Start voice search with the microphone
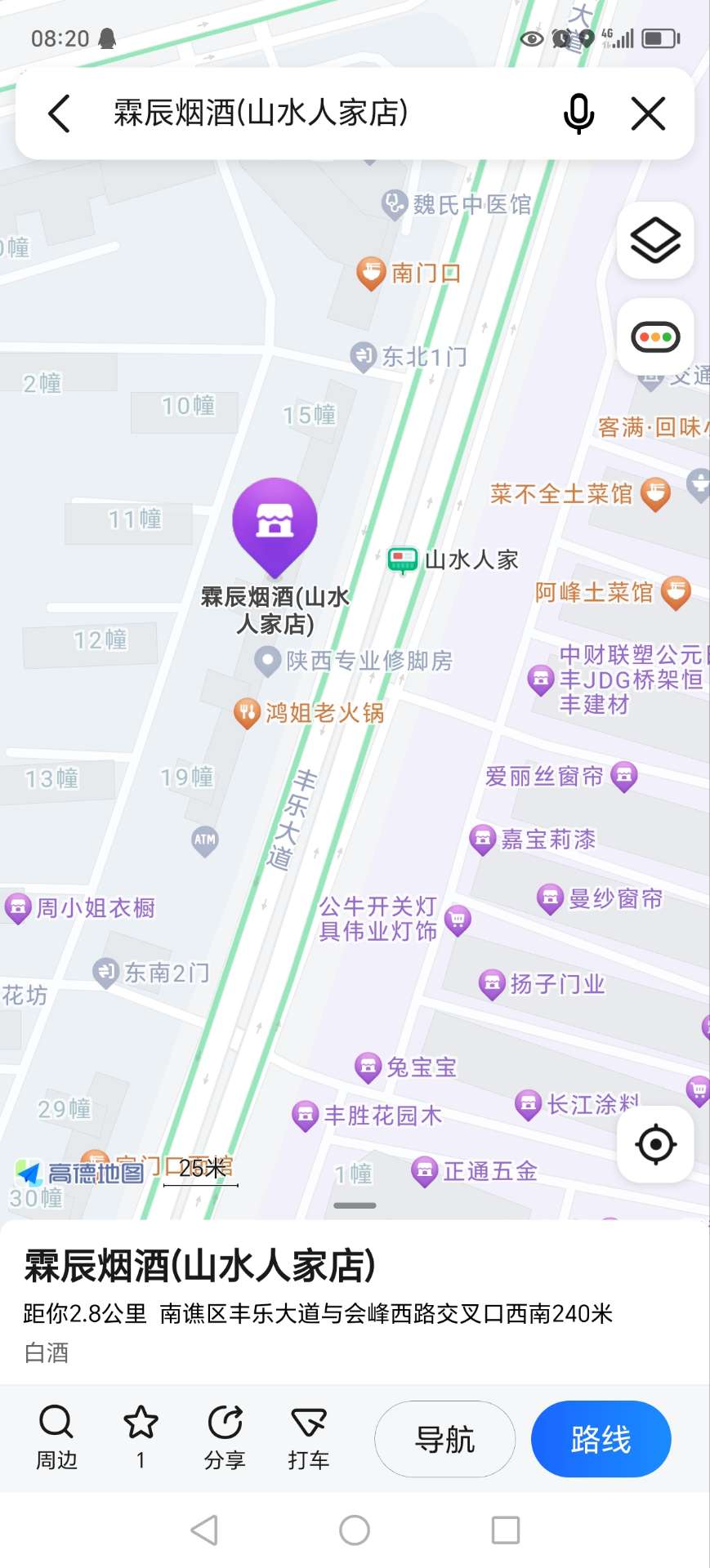Viewport: 710px width, 1568px height. click(x=578, y=114)
